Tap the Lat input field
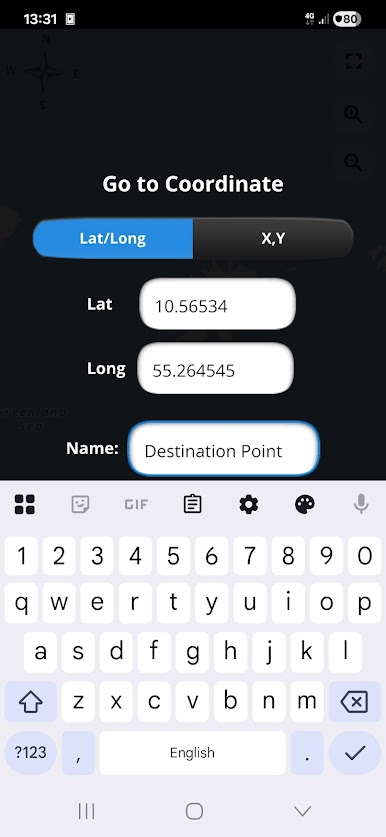Viewport: 386px width, 837px height. point(217,304)
